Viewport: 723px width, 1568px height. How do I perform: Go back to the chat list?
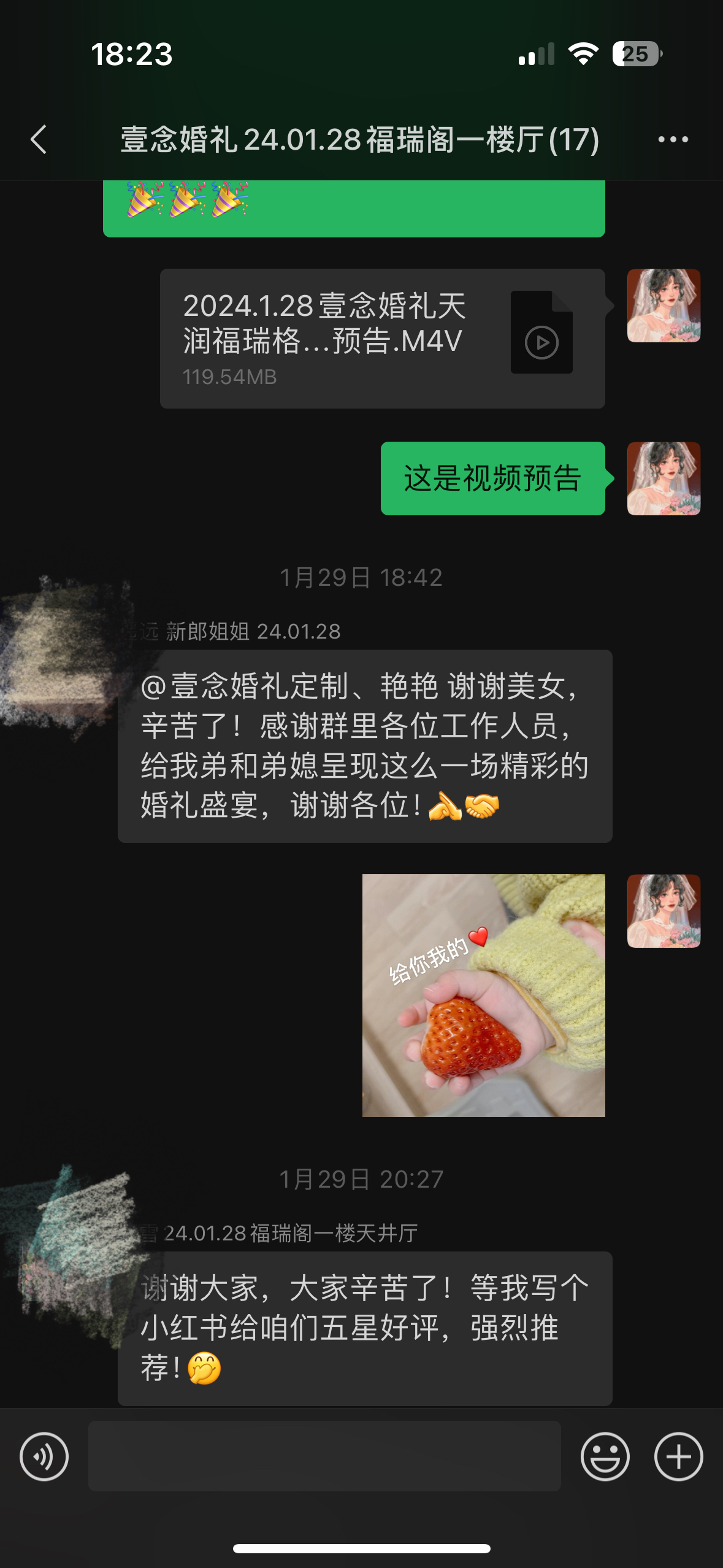click(39, 140)
